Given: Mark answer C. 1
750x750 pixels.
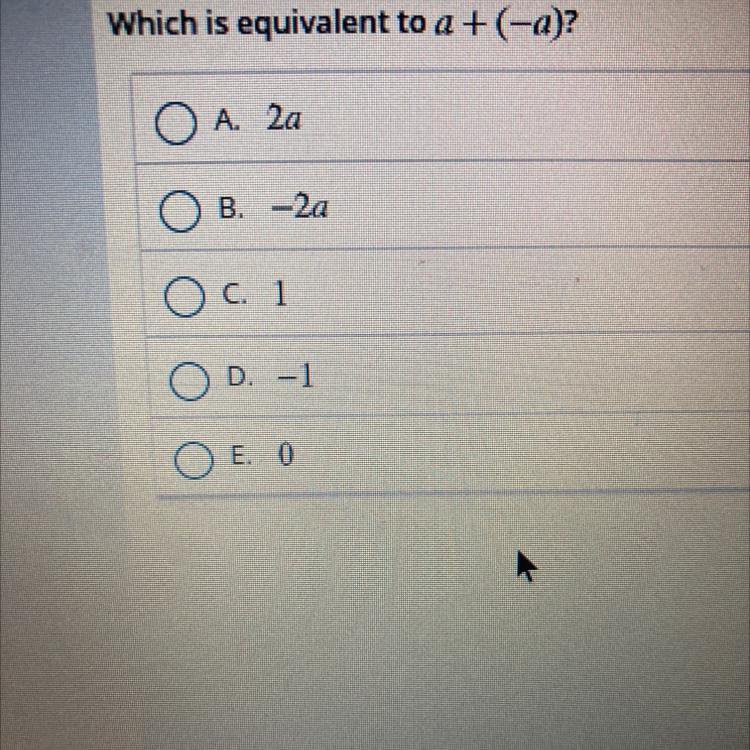Looking at the screenshot, I should [184, 300].
